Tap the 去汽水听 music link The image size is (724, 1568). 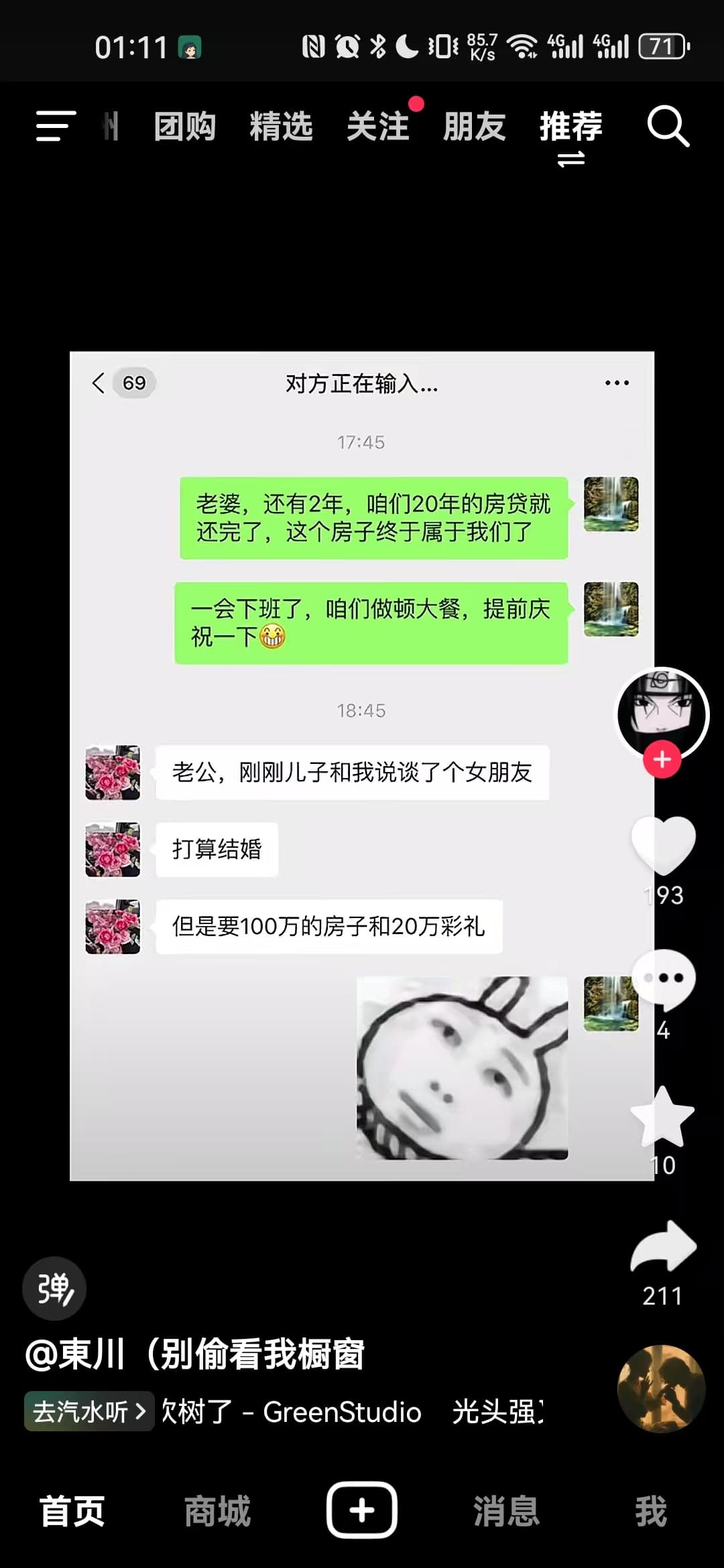tap(89, 1411)
